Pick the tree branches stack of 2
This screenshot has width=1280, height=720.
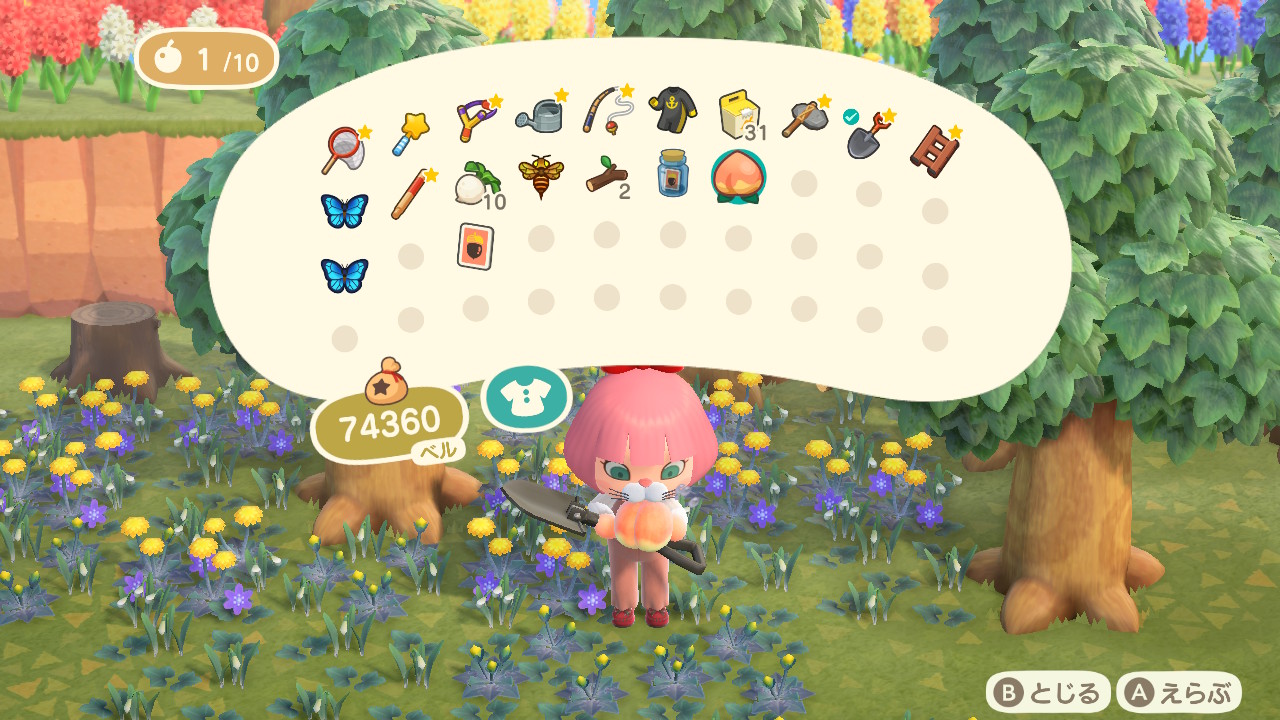[x=606, y=175]
